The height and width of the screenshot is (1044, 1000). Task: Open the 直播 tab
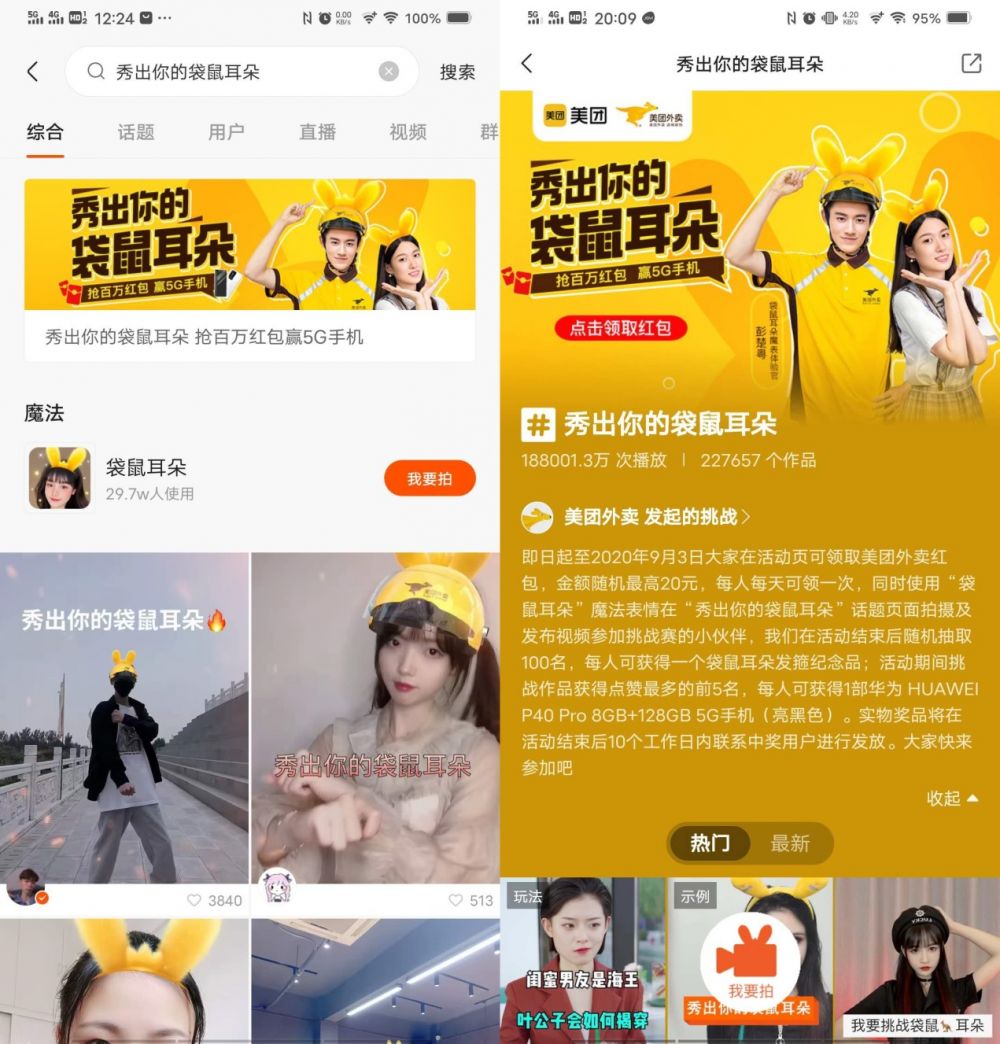coord(318,132)
